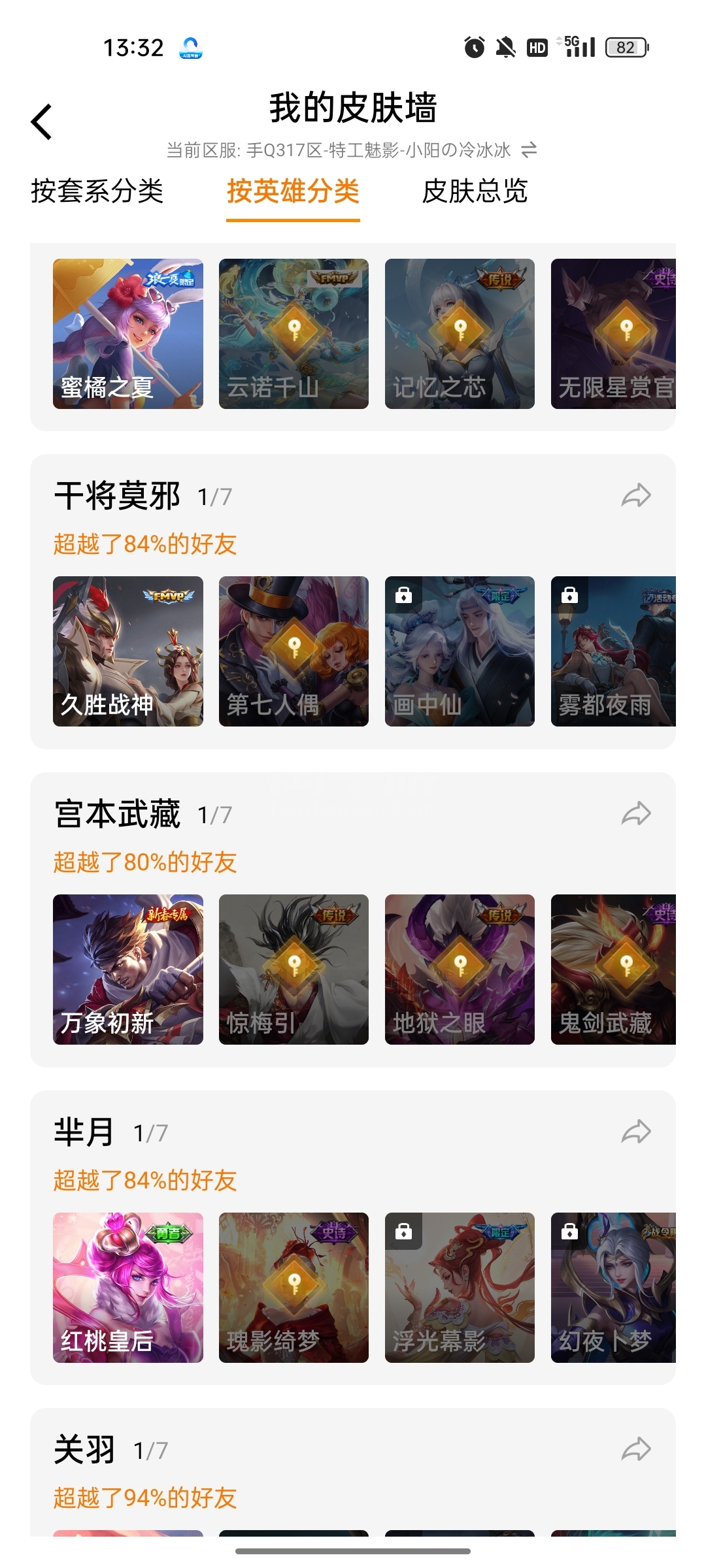Share the 关羽 skin collection
Screen dimensions: 706x1568
pos(635,1450)
